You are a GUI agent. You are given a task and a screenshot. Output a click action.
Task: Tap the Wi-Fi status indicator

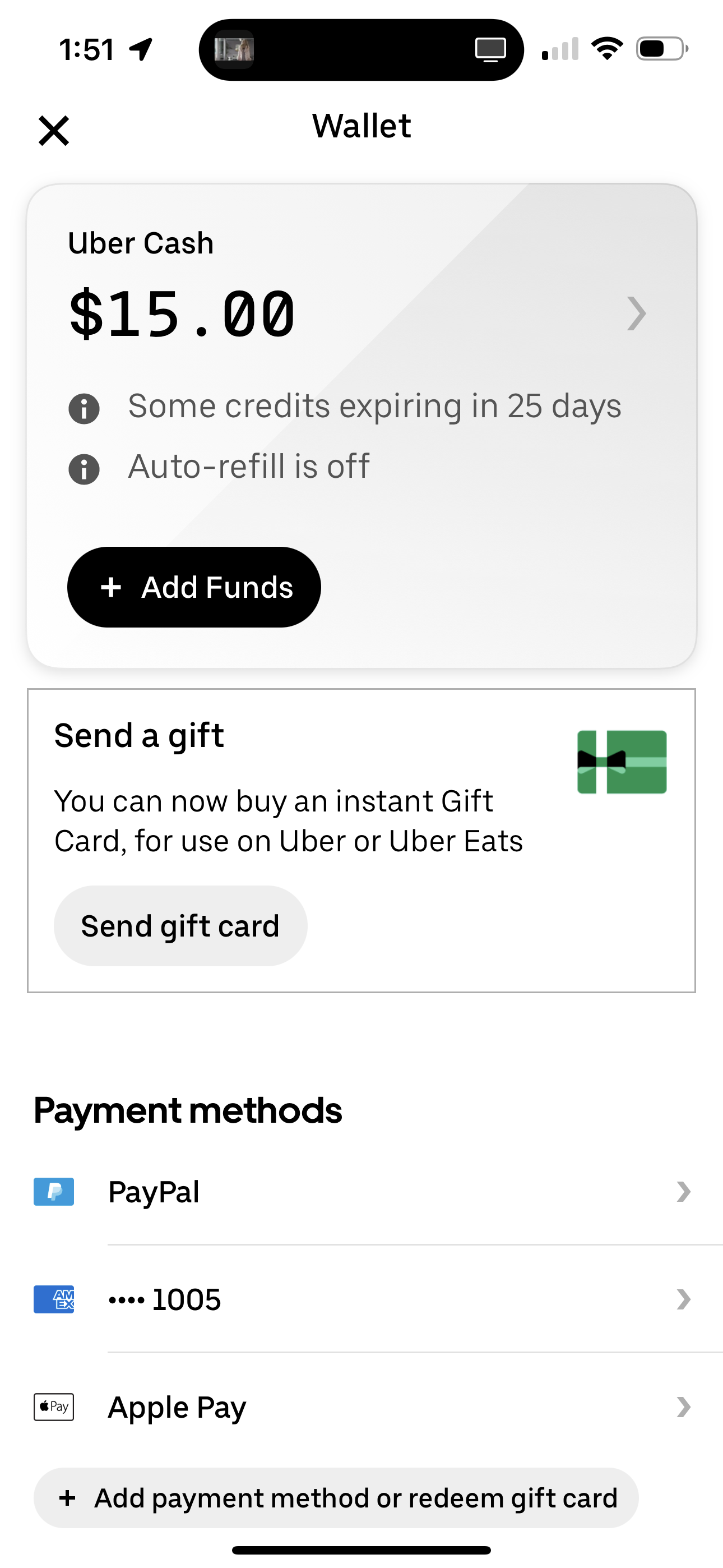[608, 49]
